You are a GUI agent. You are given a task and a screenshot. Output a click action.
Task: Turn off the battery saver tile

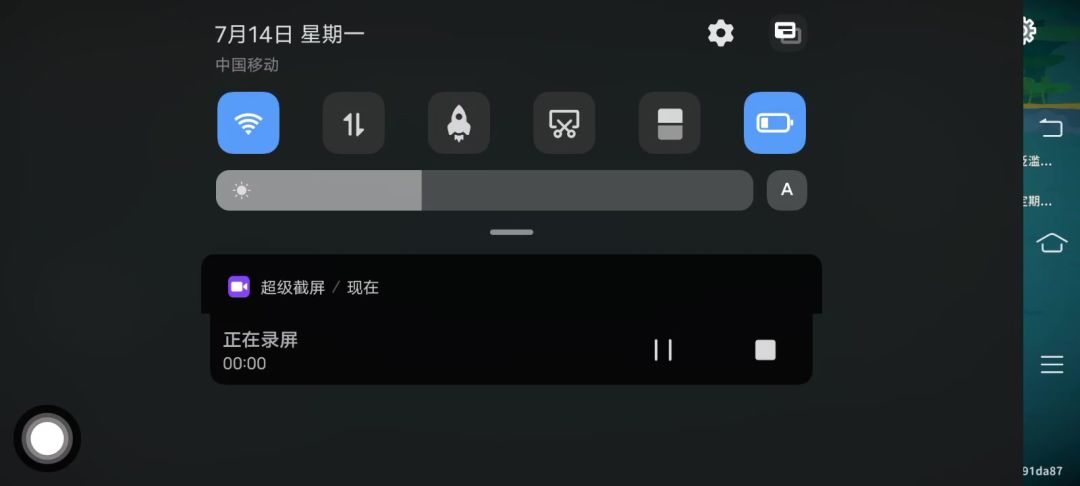[x=775, y=123]
